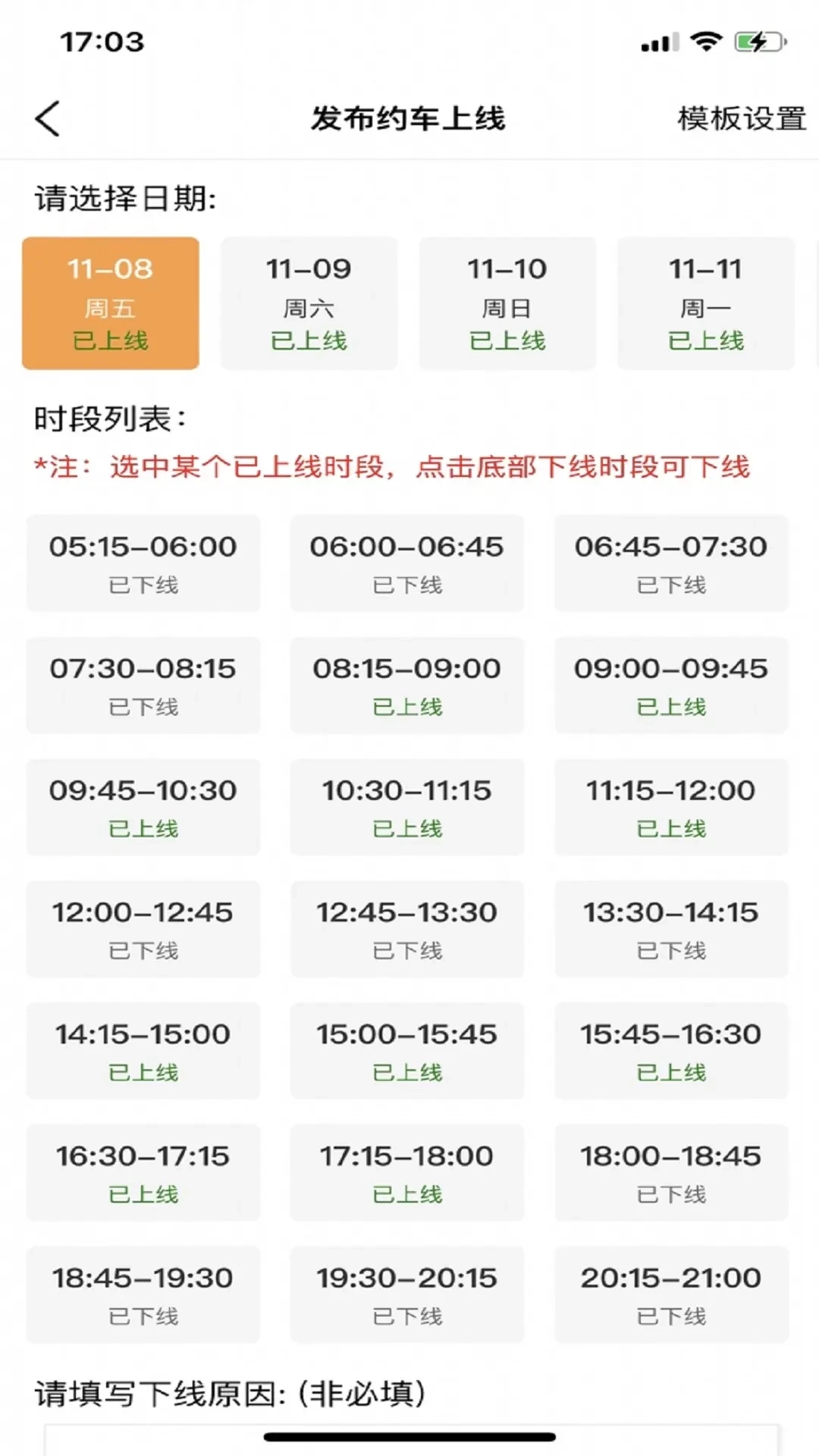Select the 11-11 Monday date card
The width and height of the screenshot is (819, 1456).
point(704,303)
